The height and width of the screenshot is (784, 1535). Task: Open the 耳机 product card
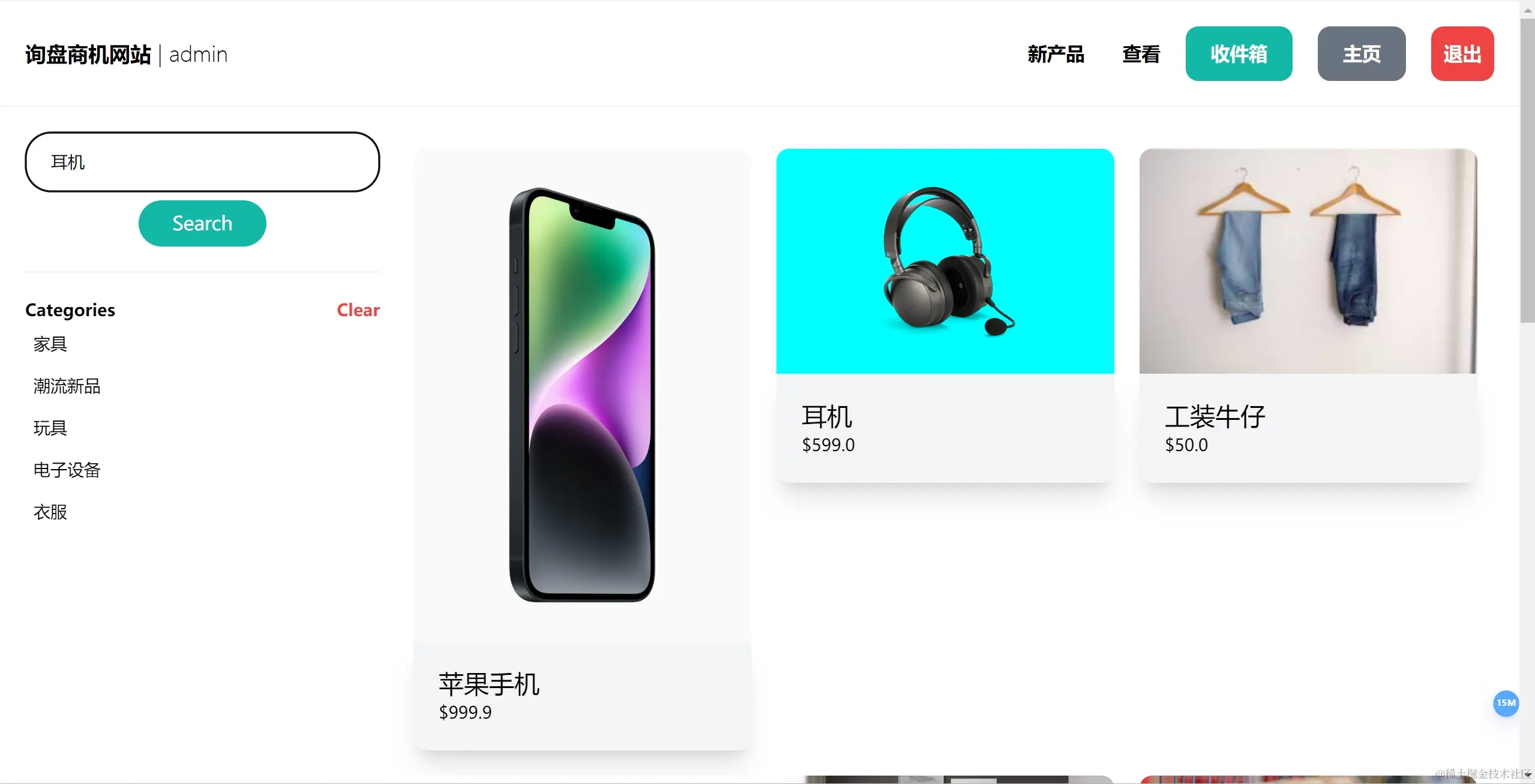click(945, 315)
